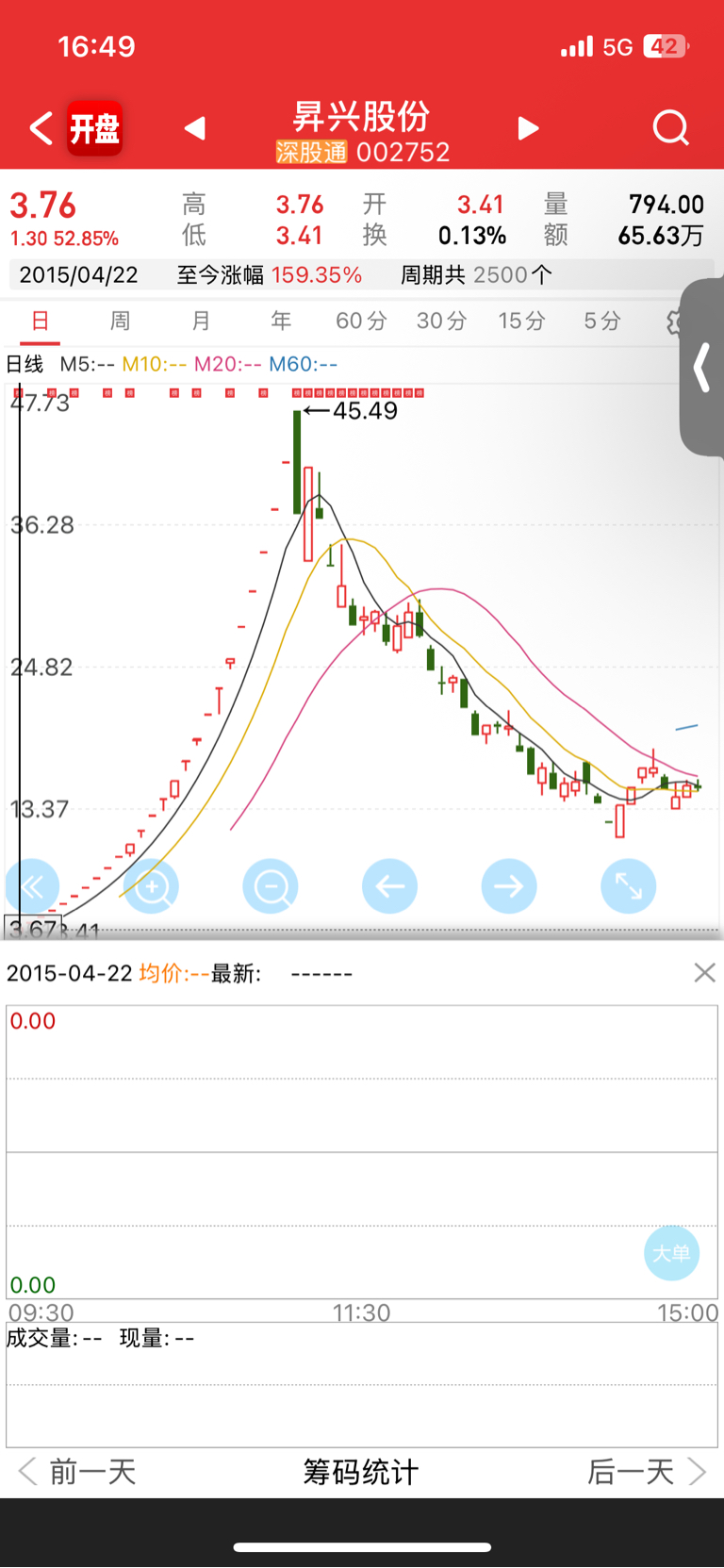Open the stock search
This screenshot has width=724, height=1568.
pos(670,128)
